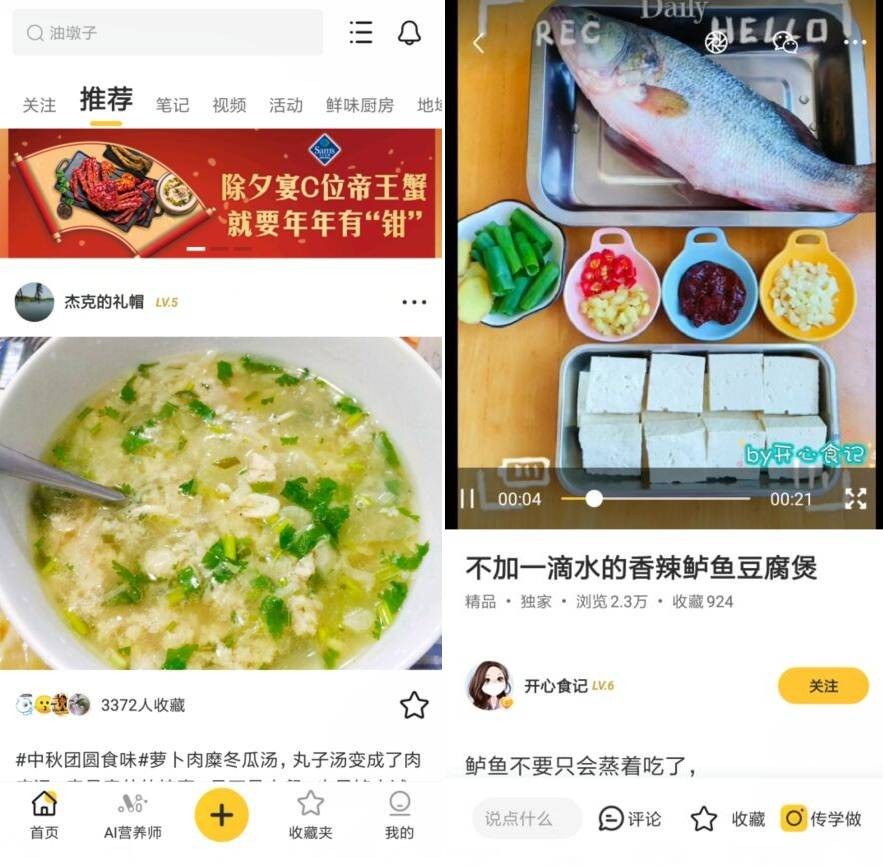Viewport: 883px width, 866px height.
Task: Open the notifications bell
Action: 409,33
